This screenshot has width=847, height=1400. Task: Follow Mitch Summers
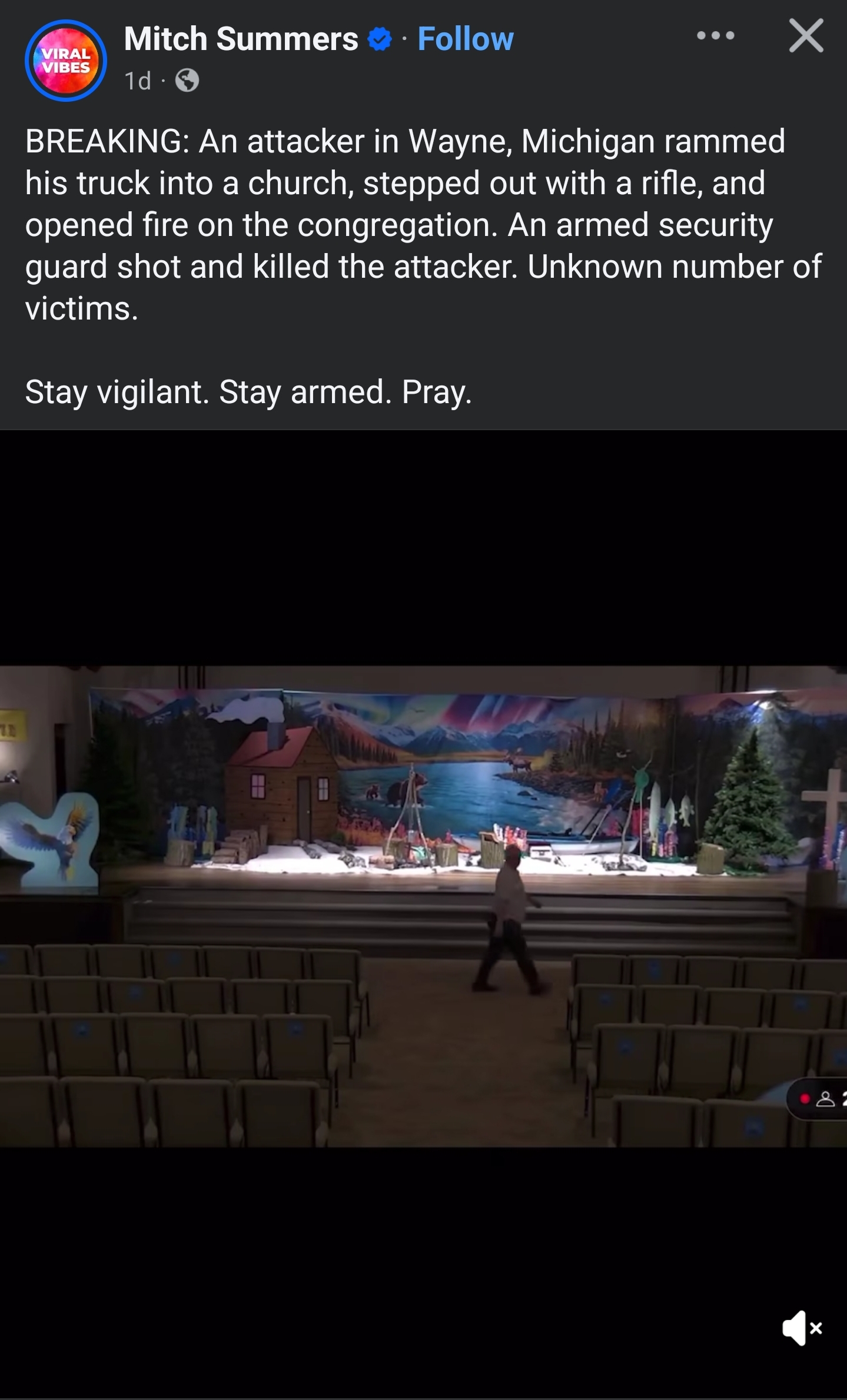(466, 39)
